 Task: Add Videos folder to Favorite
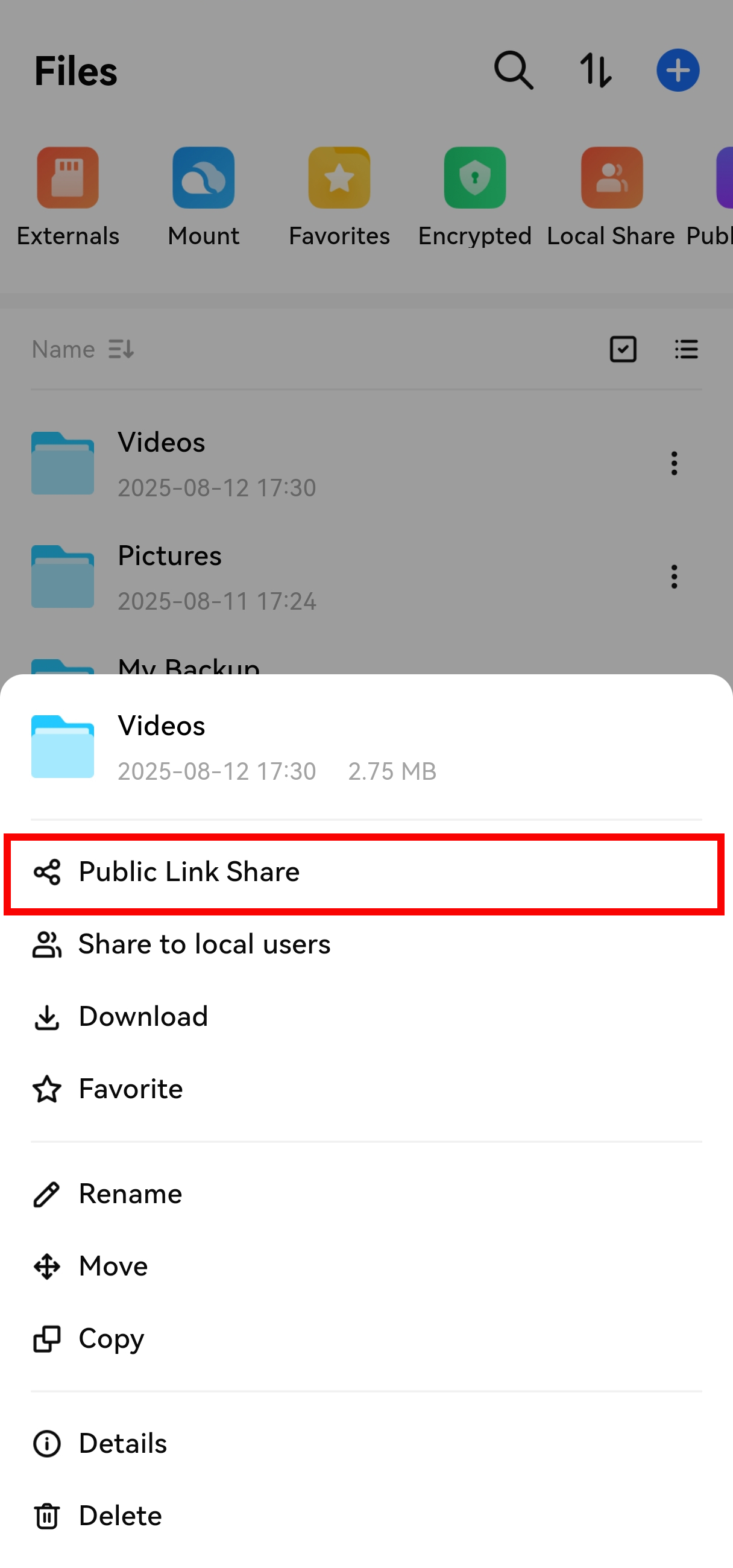[x=130, y=1090]
